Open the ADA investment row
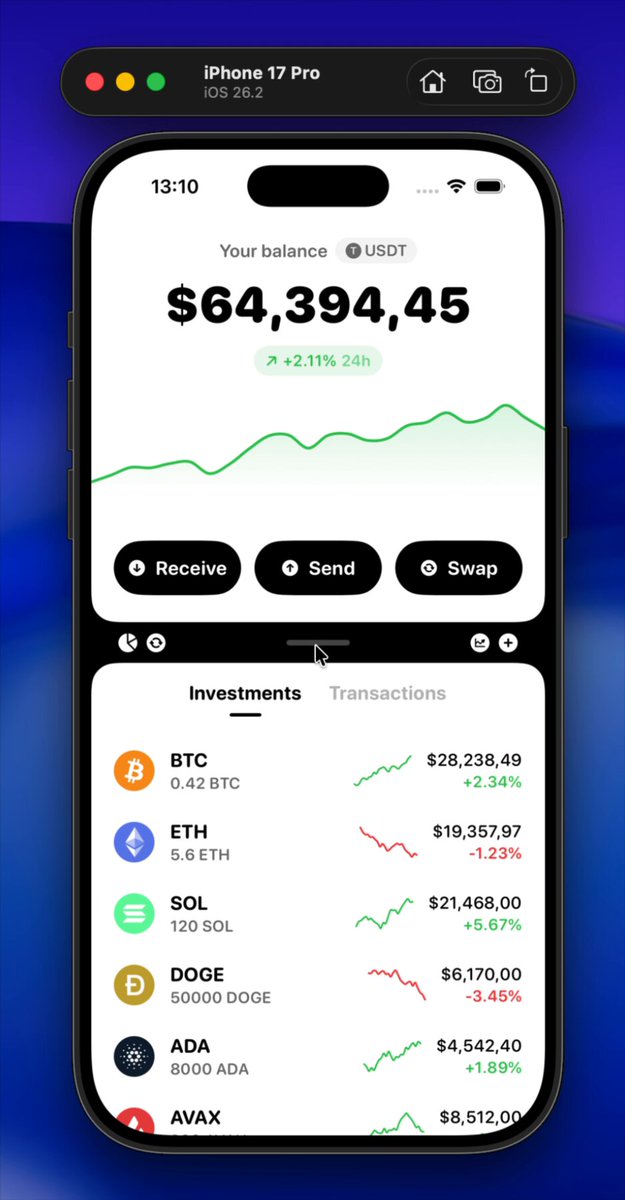 pos(318,1057)
